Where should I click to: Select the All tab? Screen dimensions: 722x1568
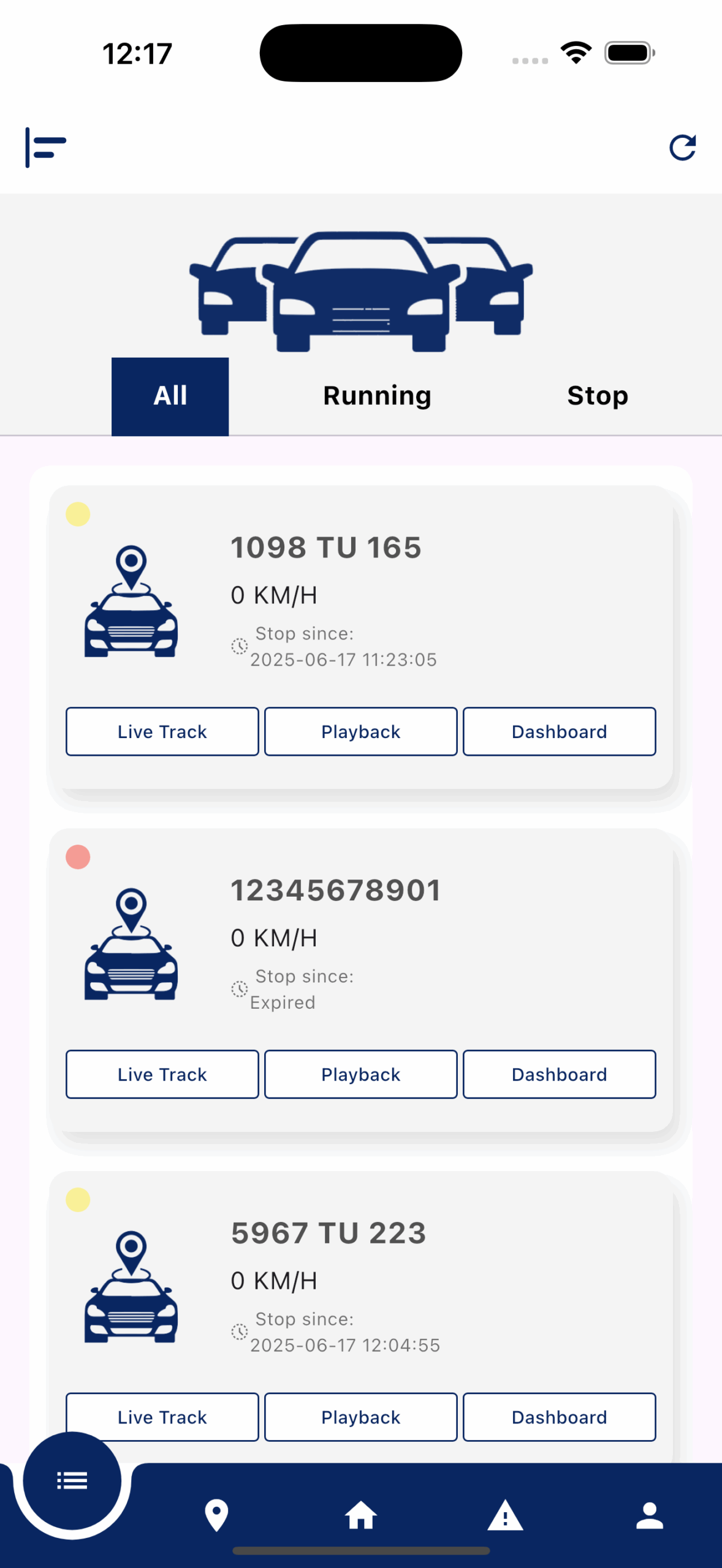click(x=170, y=396)
